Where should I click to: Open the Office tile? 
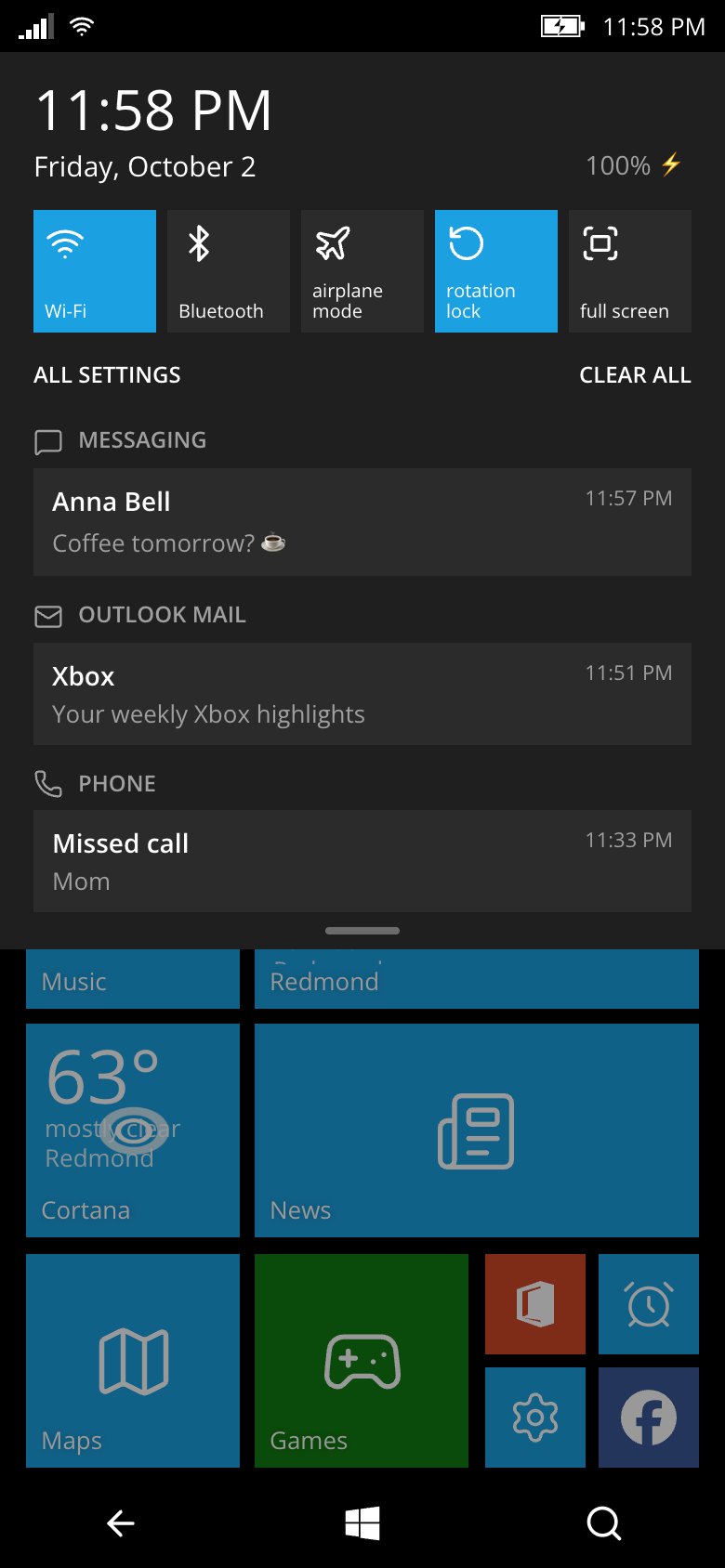tap(535, 1304)
